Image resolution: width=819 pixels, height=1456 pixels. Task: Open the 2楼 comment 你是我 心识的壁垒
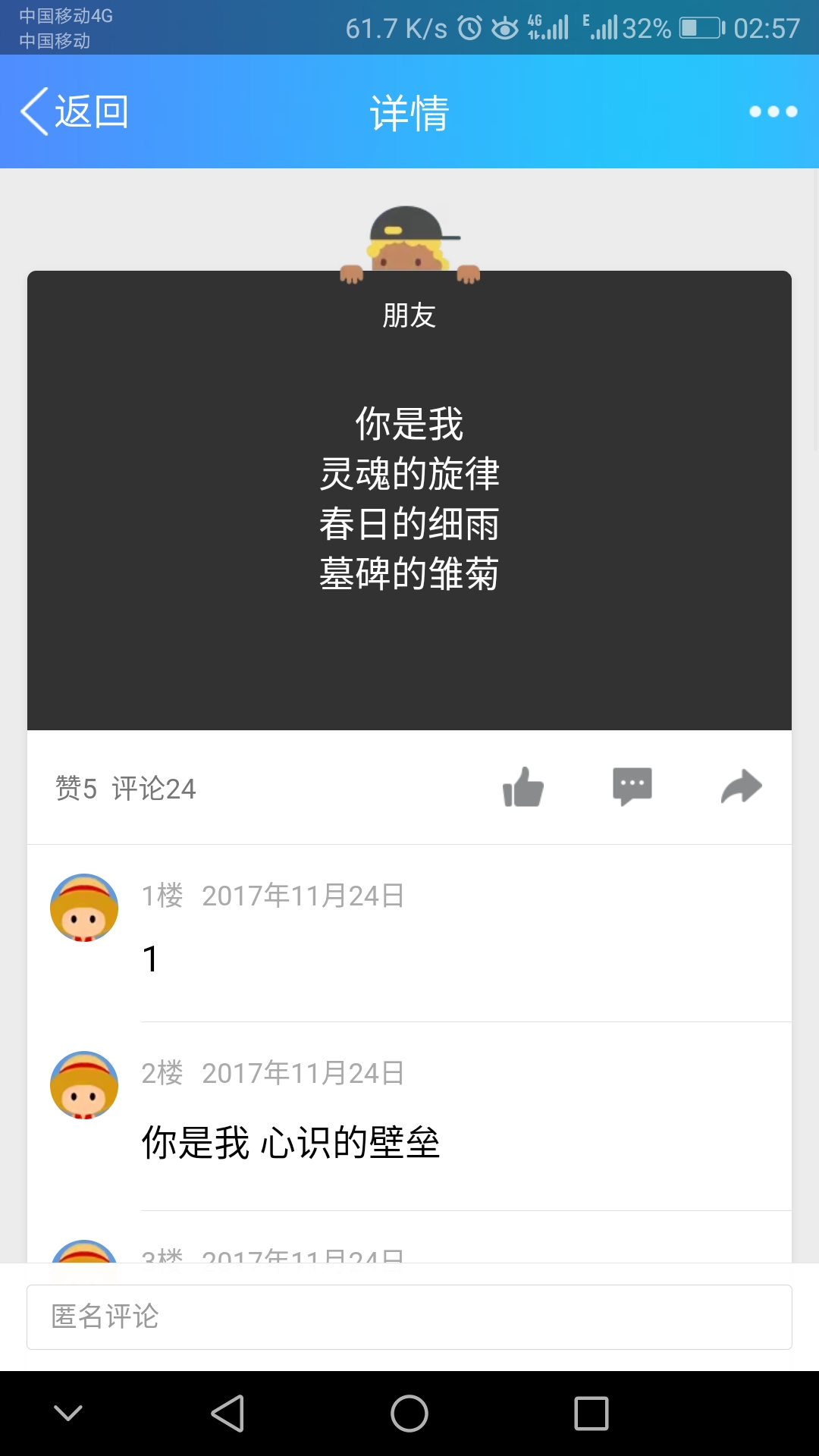290,1142
